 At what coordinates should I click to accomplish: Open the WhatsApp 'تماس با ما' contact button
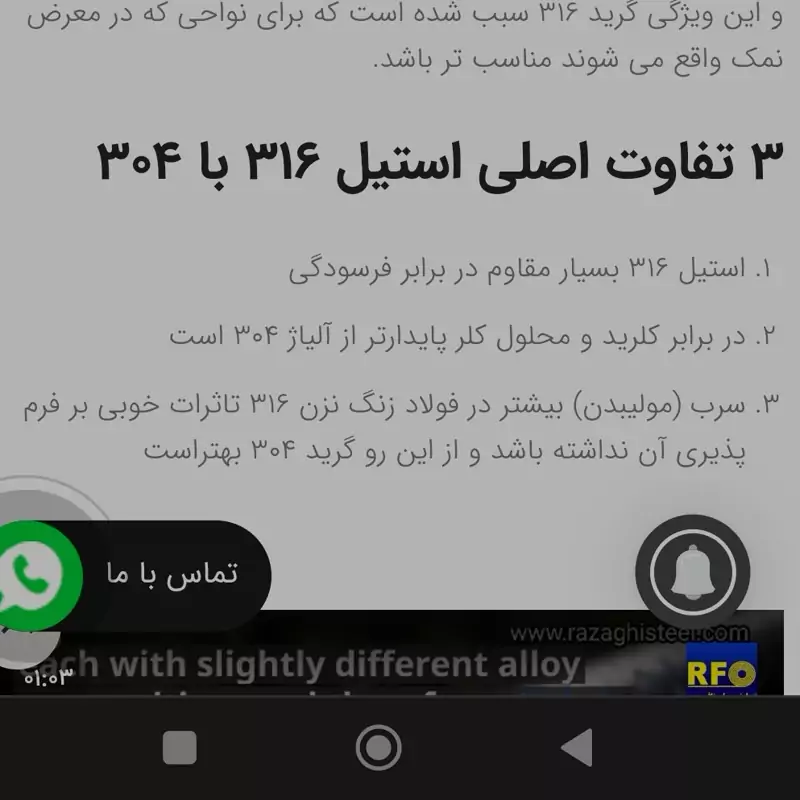130,575
